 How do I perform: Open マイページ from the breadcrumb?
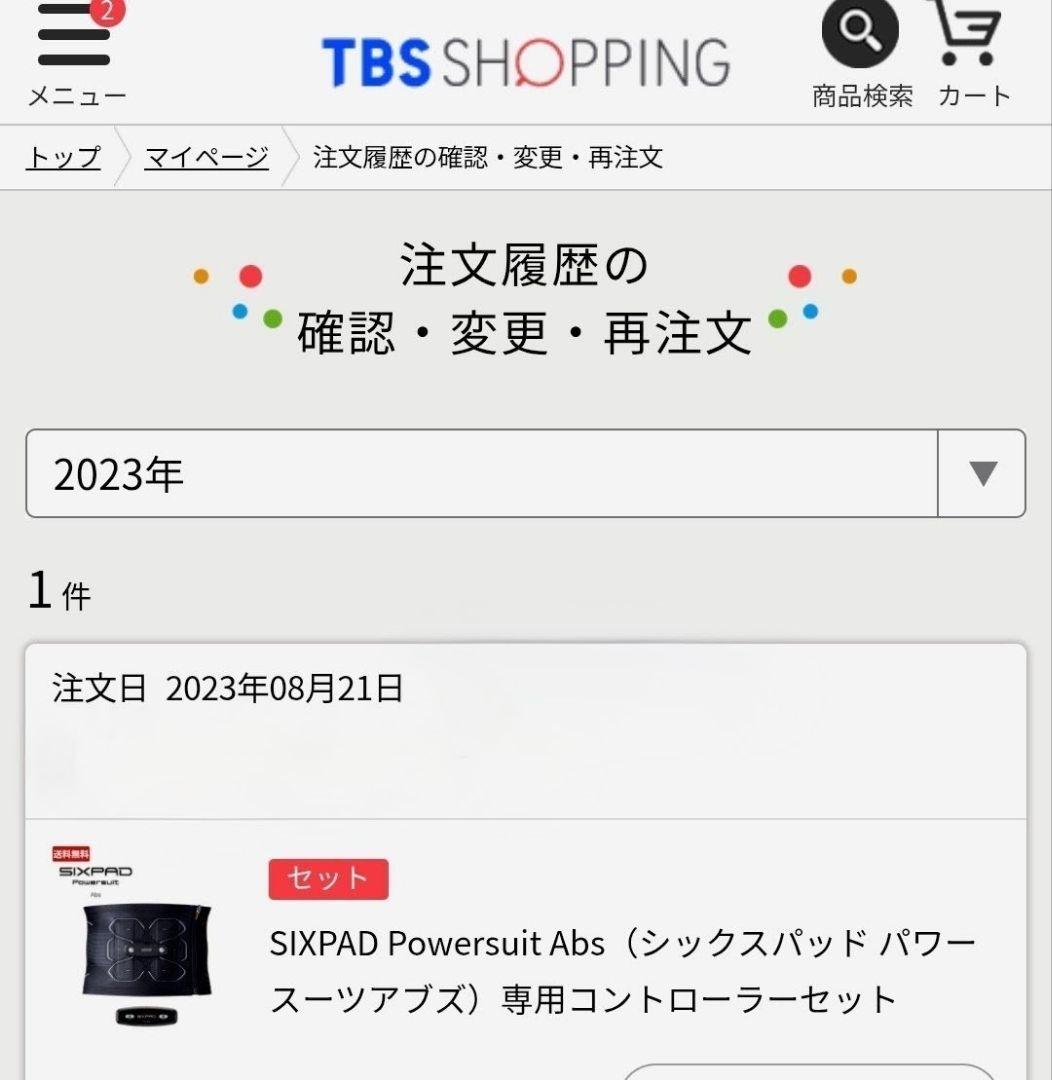[x=205, y=157]
